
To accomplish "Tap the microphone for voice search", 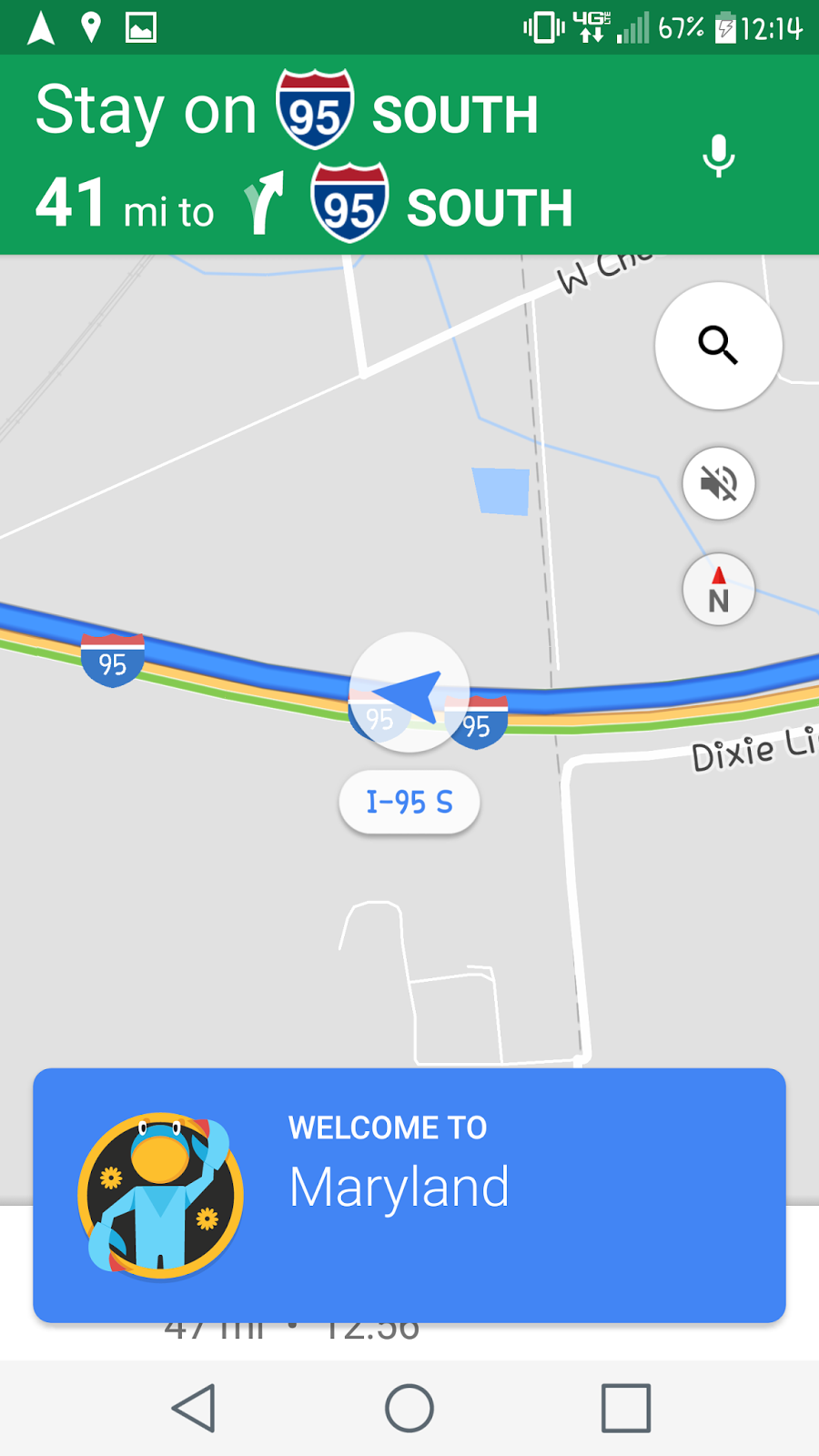I will [x=718, y=156].
